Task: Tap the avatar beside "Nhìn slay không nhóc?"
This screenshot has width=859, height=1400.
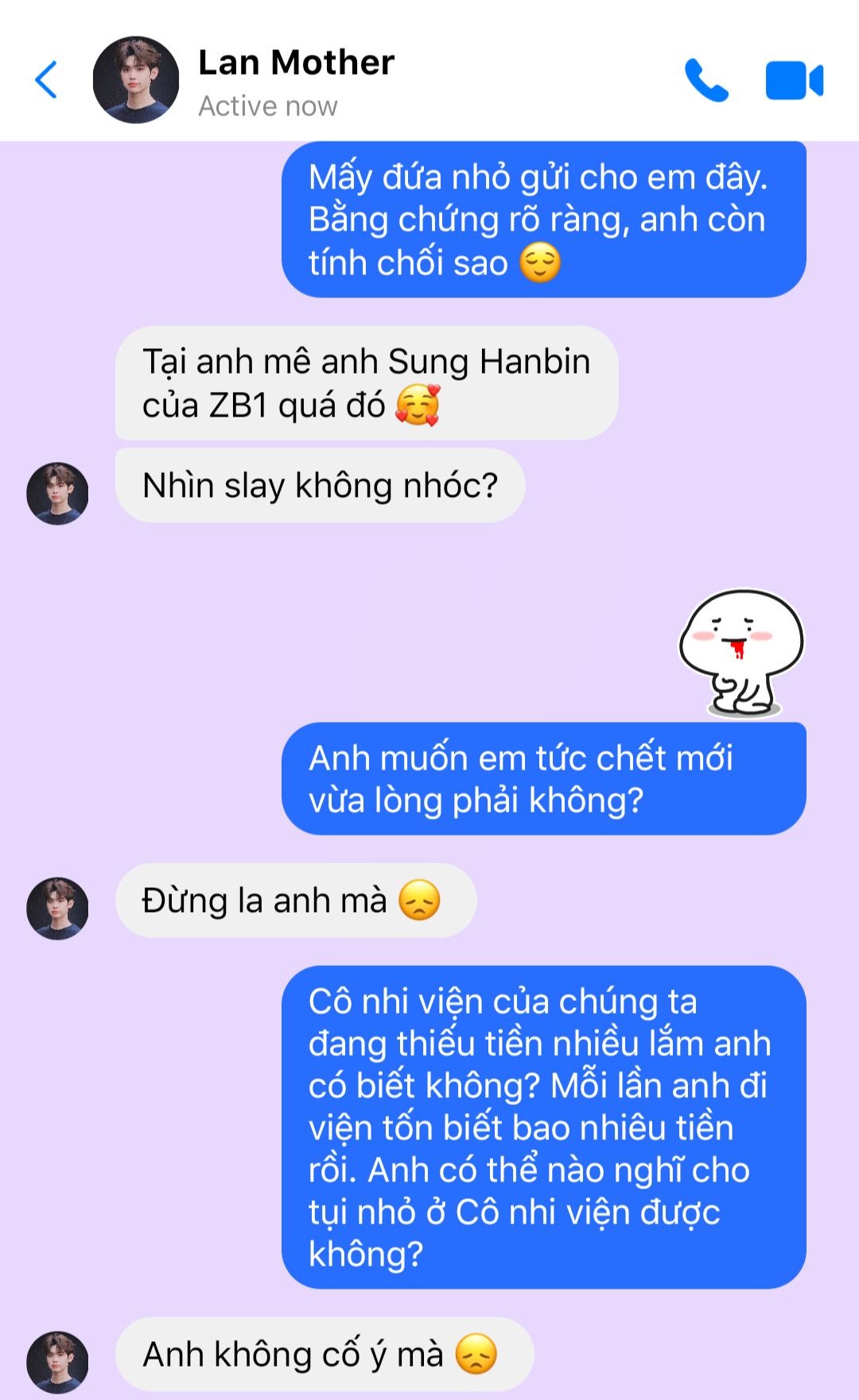Action: click(57, 493)
